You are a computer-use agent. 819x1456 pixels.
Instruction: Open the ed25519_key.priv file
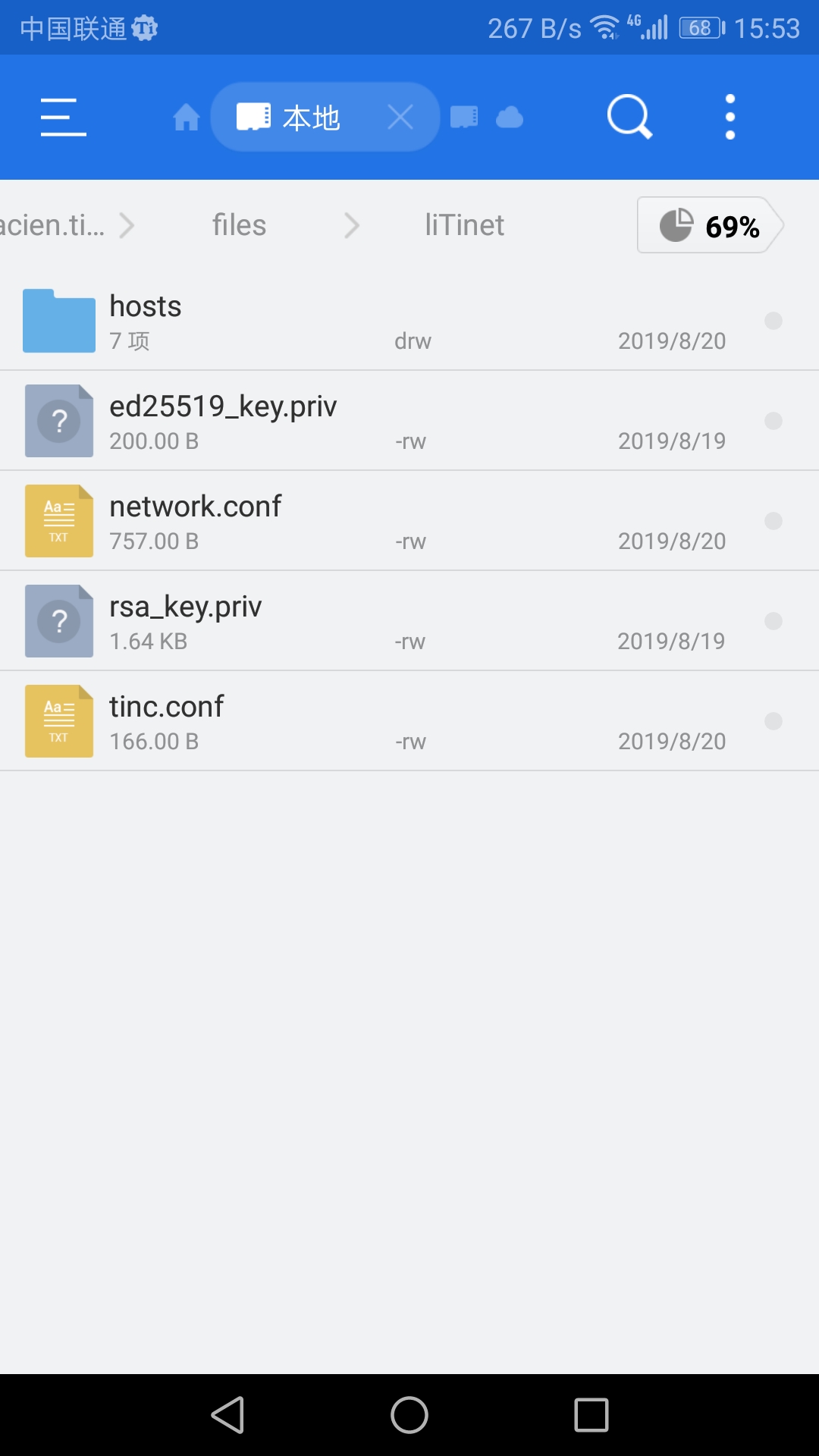[409, 421]
